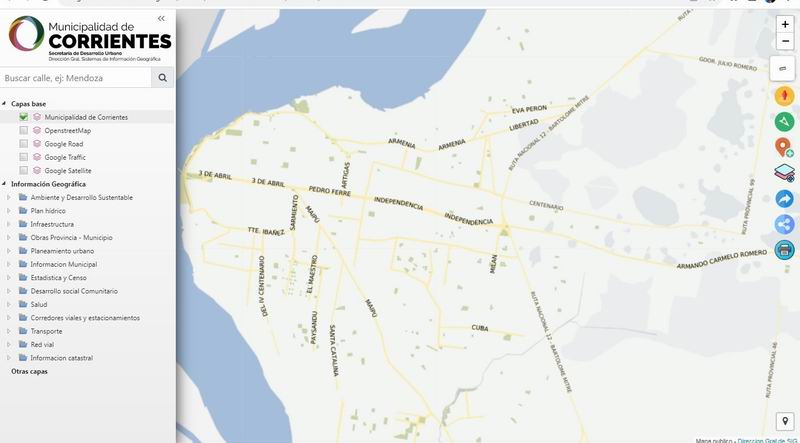Screen dimensions: 800x443
Task: Expand the Infraestructura folder
Action: [9, 224]
